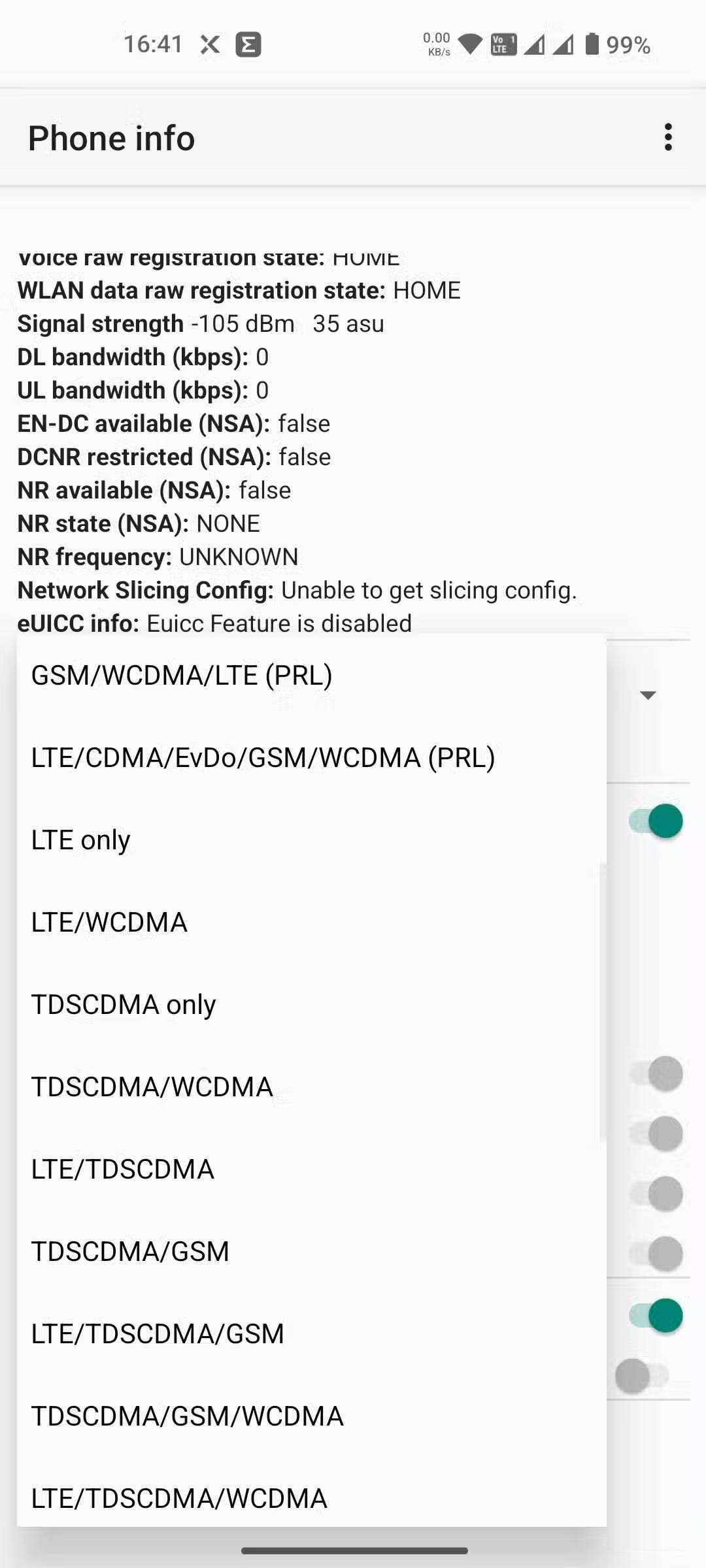Select the LTE/TDSCDMA/WCDMA option
The height and width of the screenshot is (1568, 706).
[x=179, y=1498]
